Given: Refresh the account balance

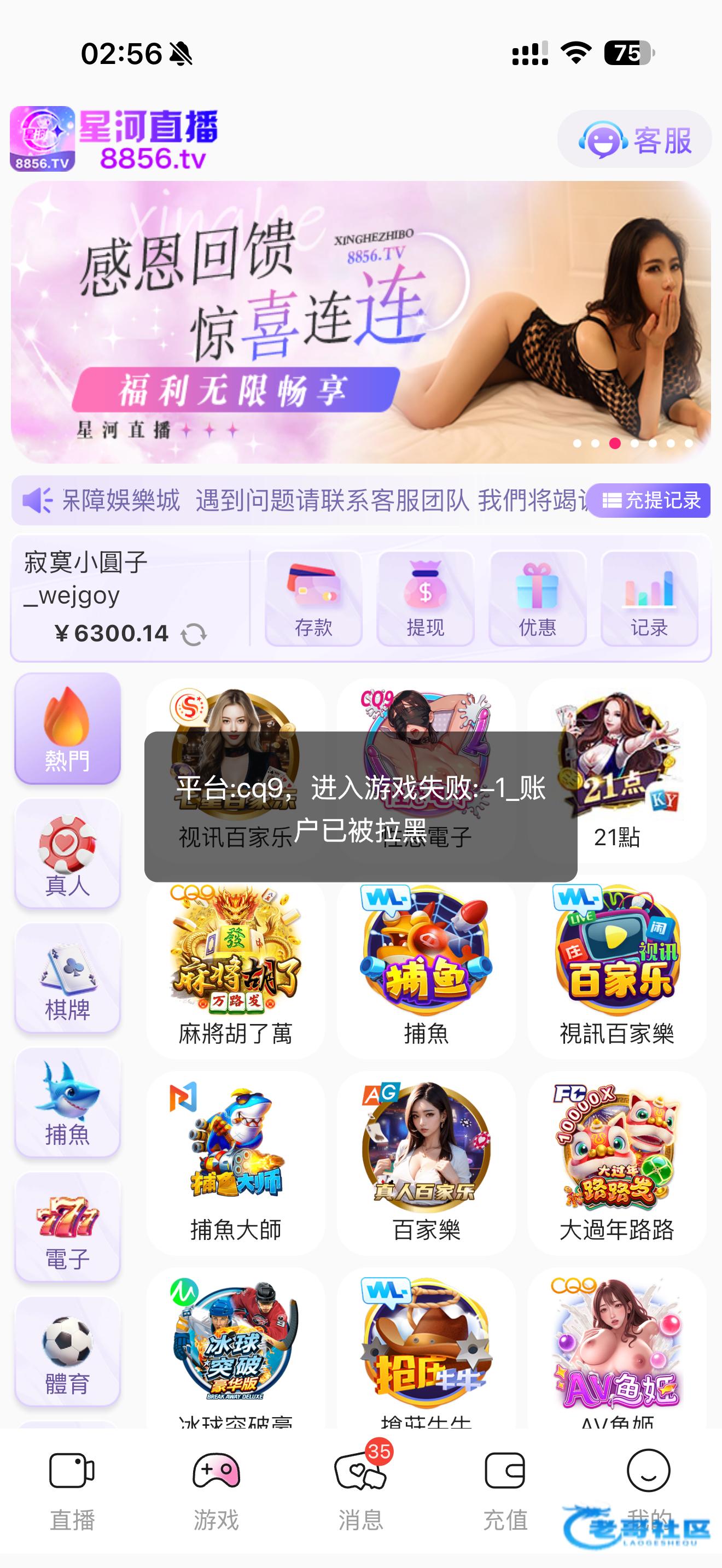Looking at the screenshot, I should [194, 634].
